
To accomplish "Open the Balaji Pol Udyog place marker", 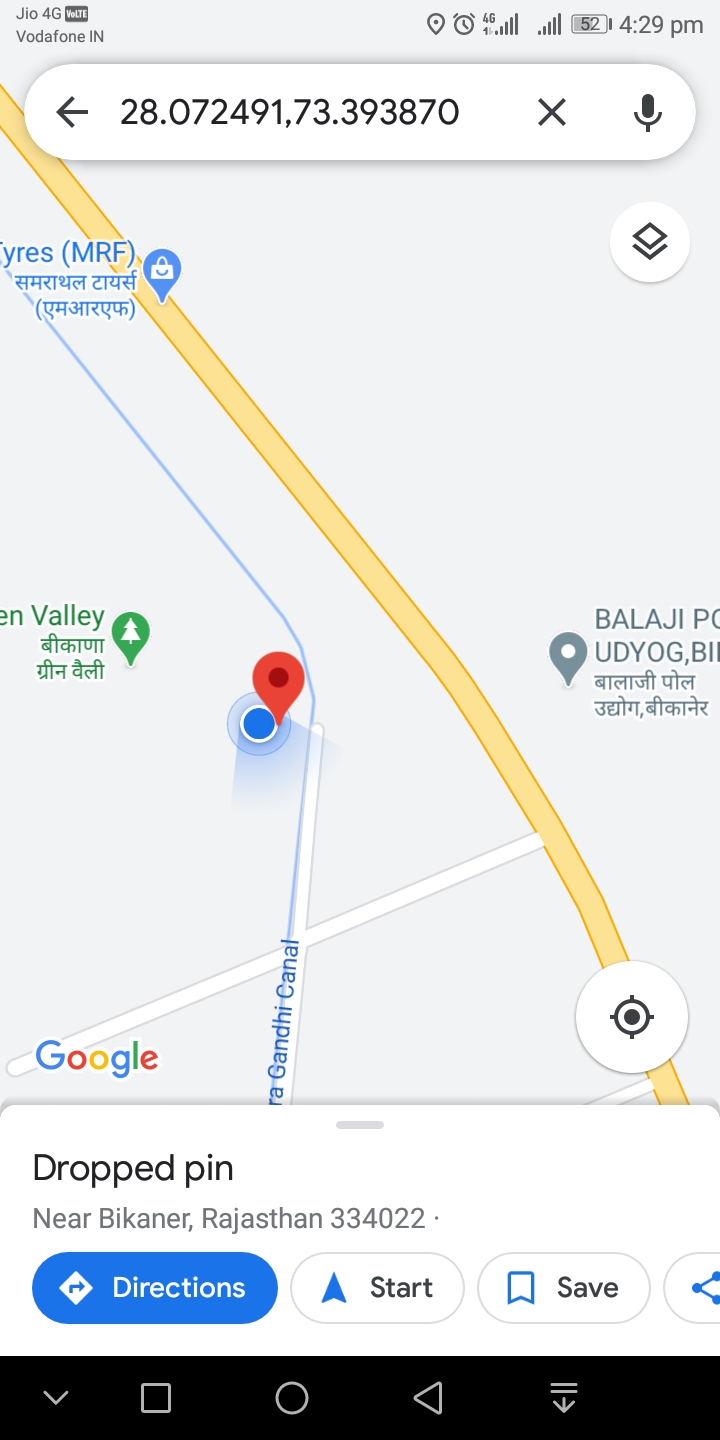I will click(568, 656).
